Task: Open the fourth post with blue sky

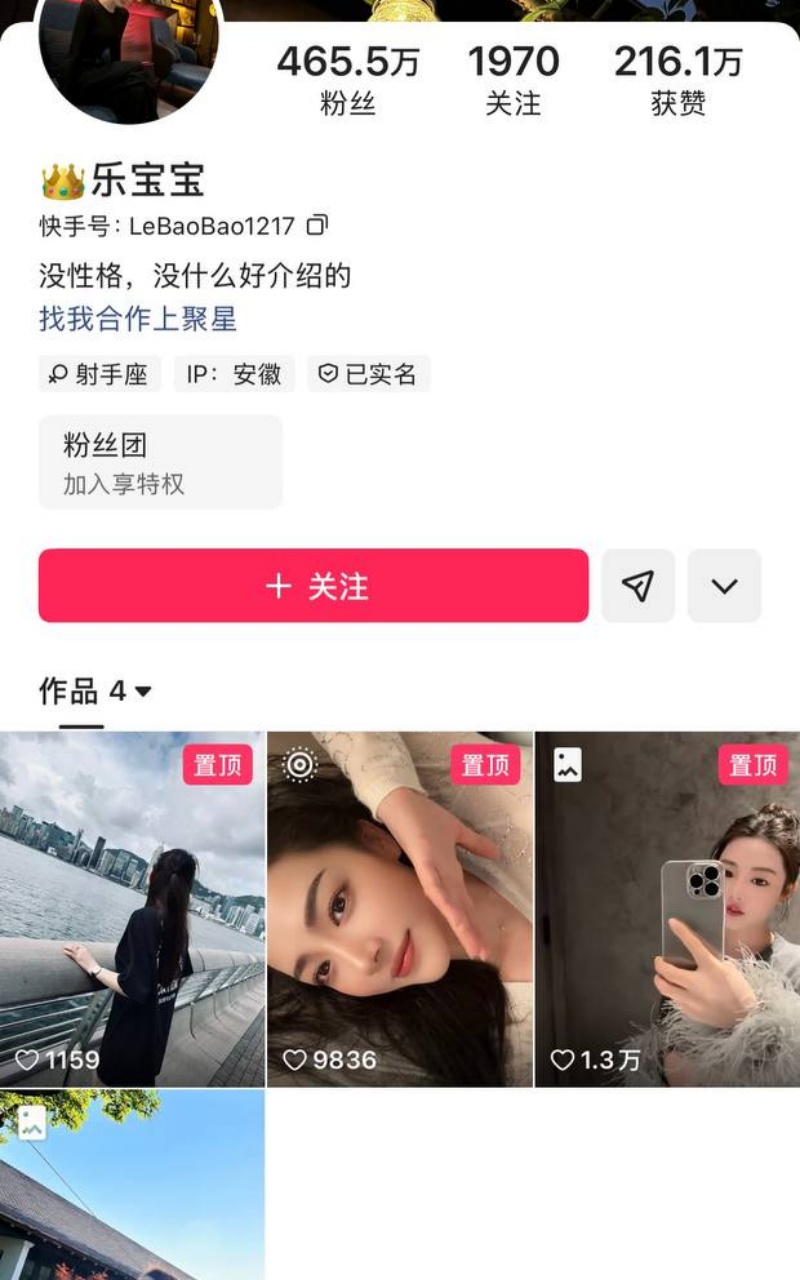Action: 132,1185
